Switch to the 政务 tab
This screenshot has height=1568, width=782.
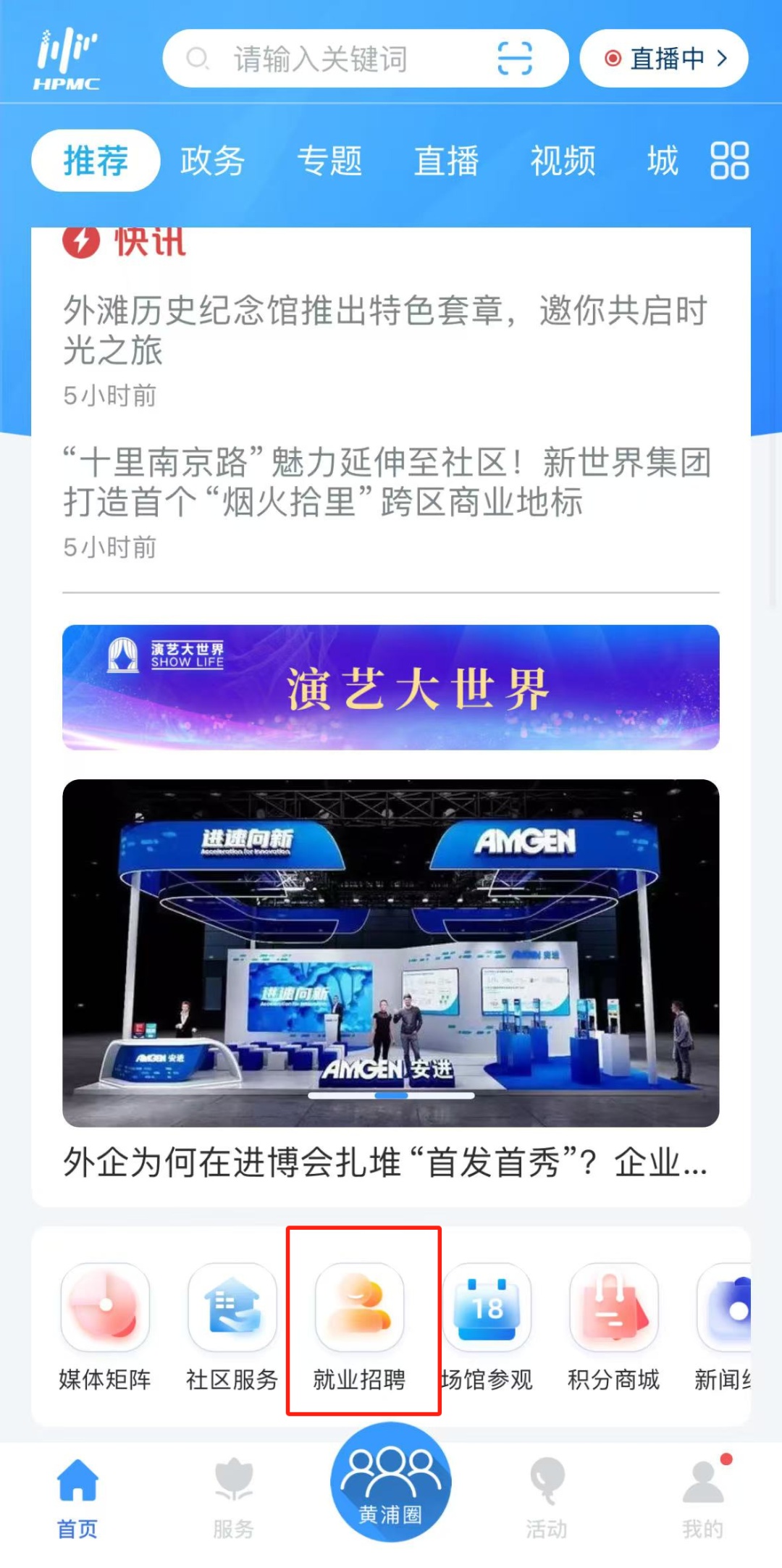click(x=212, y=160)
